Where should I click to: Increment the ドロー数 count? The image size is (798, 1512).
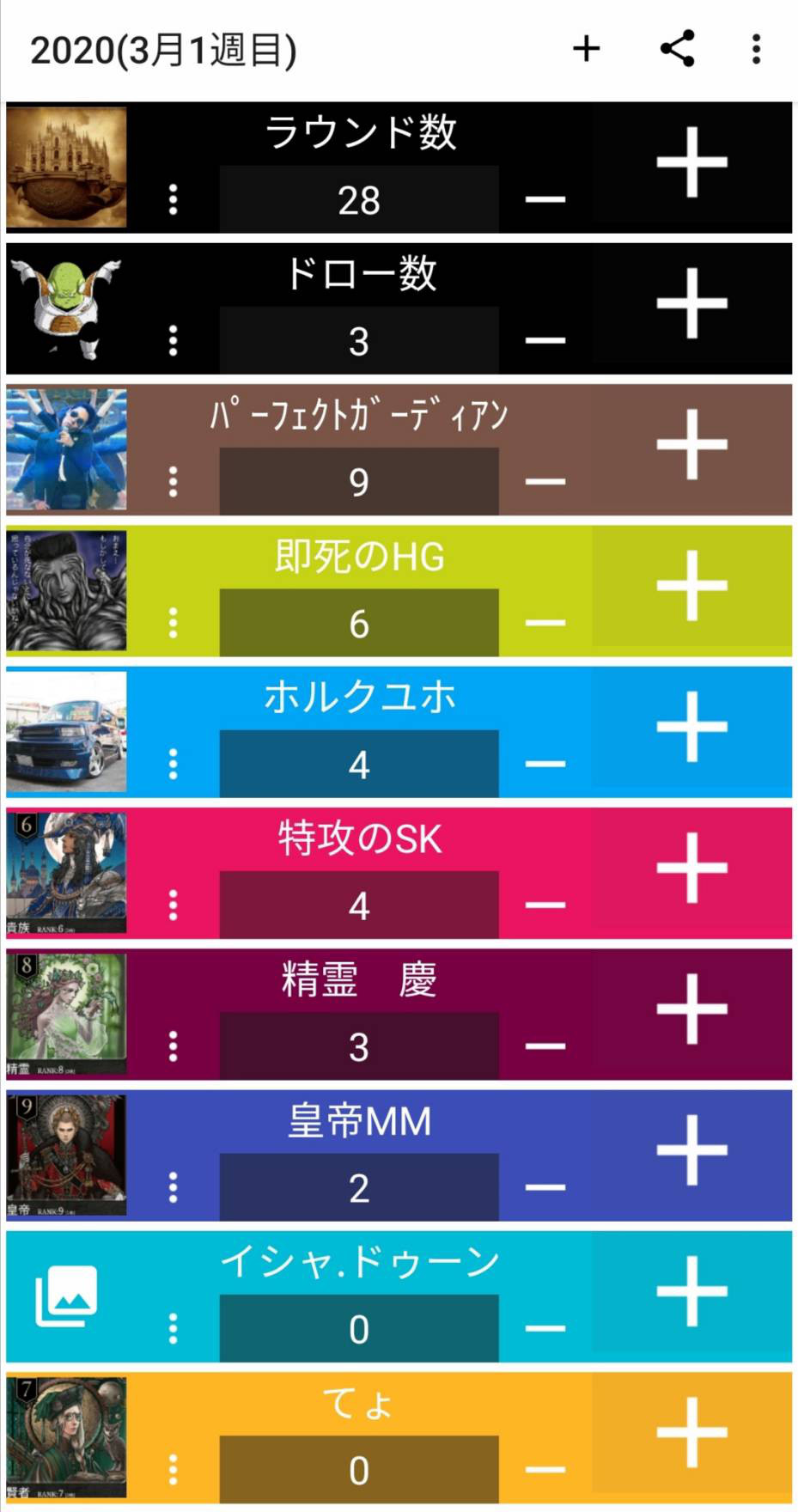click(x=691, y=304)
